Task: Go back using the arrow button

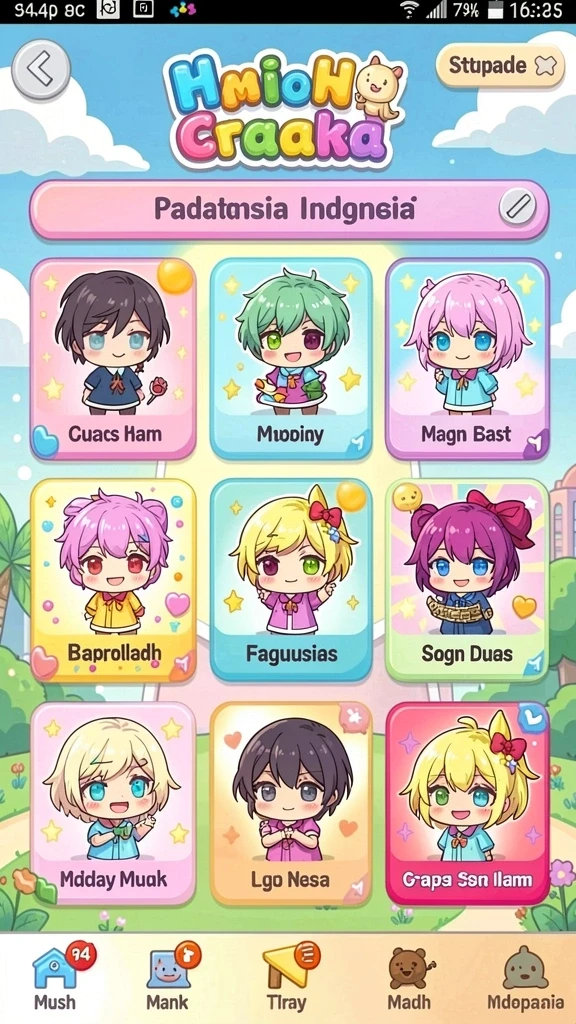Action: [41, 69]
